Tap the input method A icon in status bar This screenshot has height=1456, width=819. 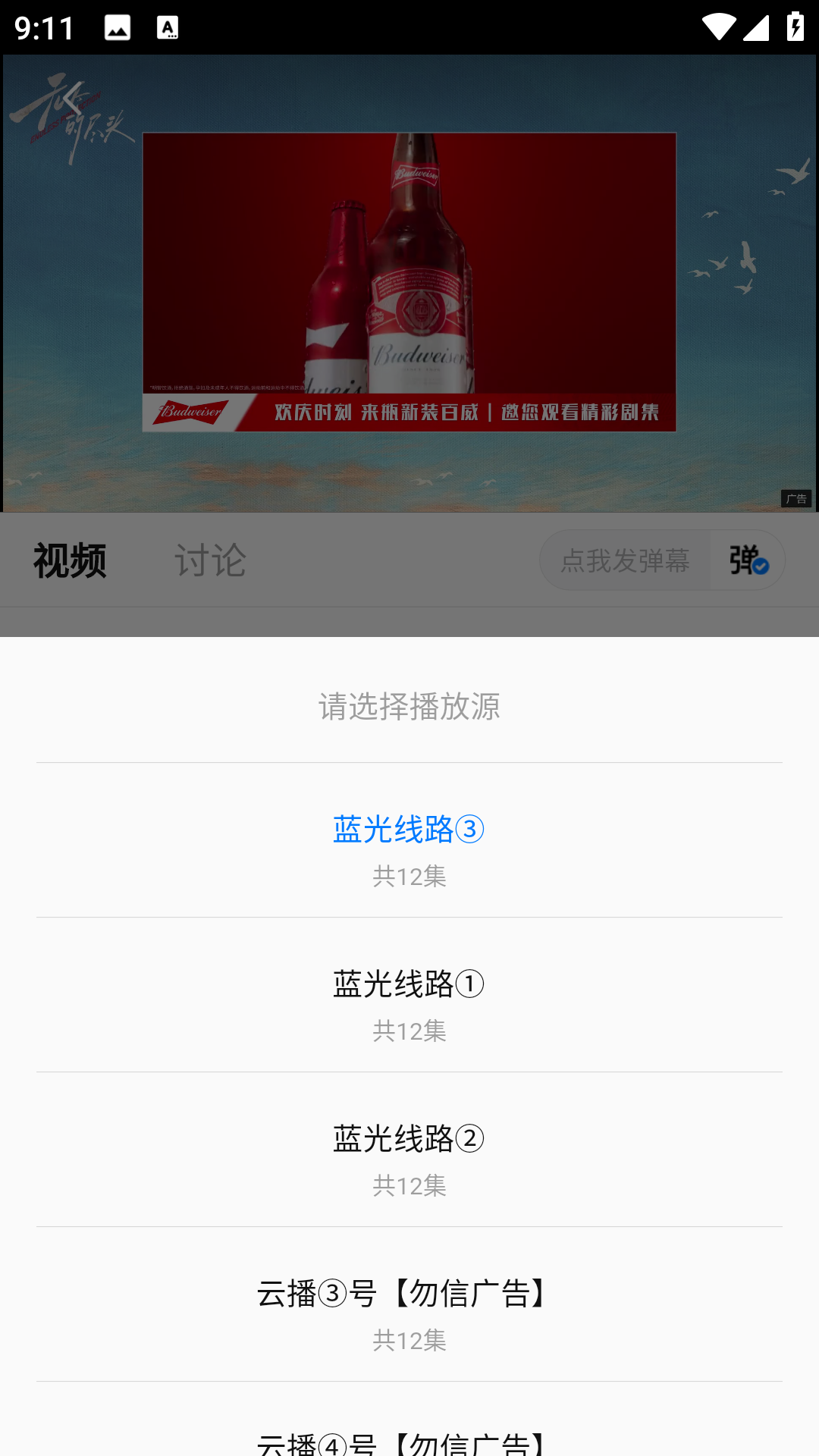click(168, 29)
